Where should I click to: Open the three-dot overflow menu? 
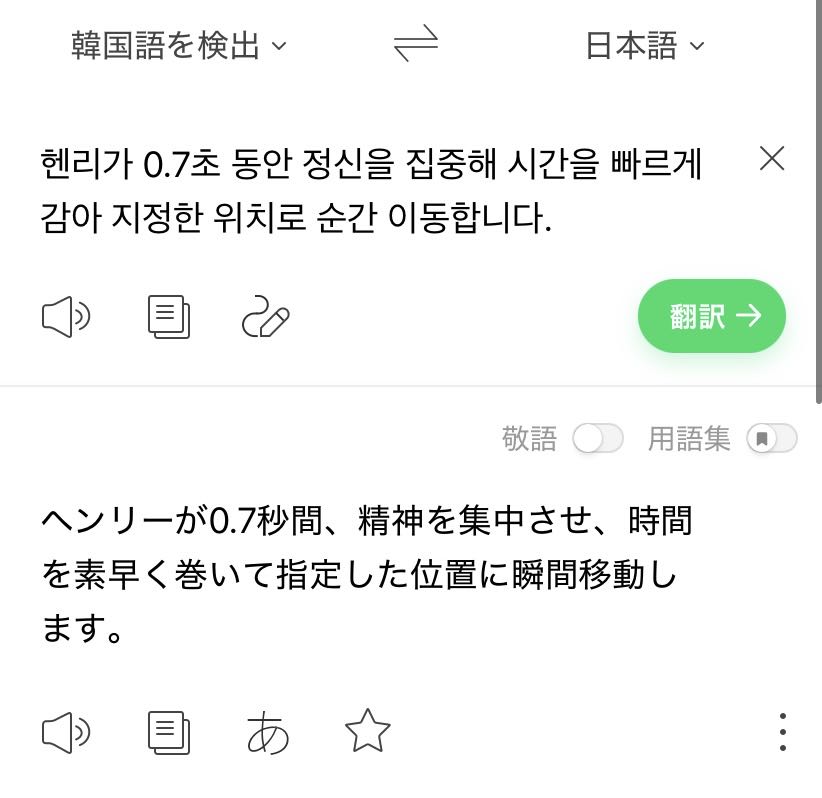coord(783,732)
